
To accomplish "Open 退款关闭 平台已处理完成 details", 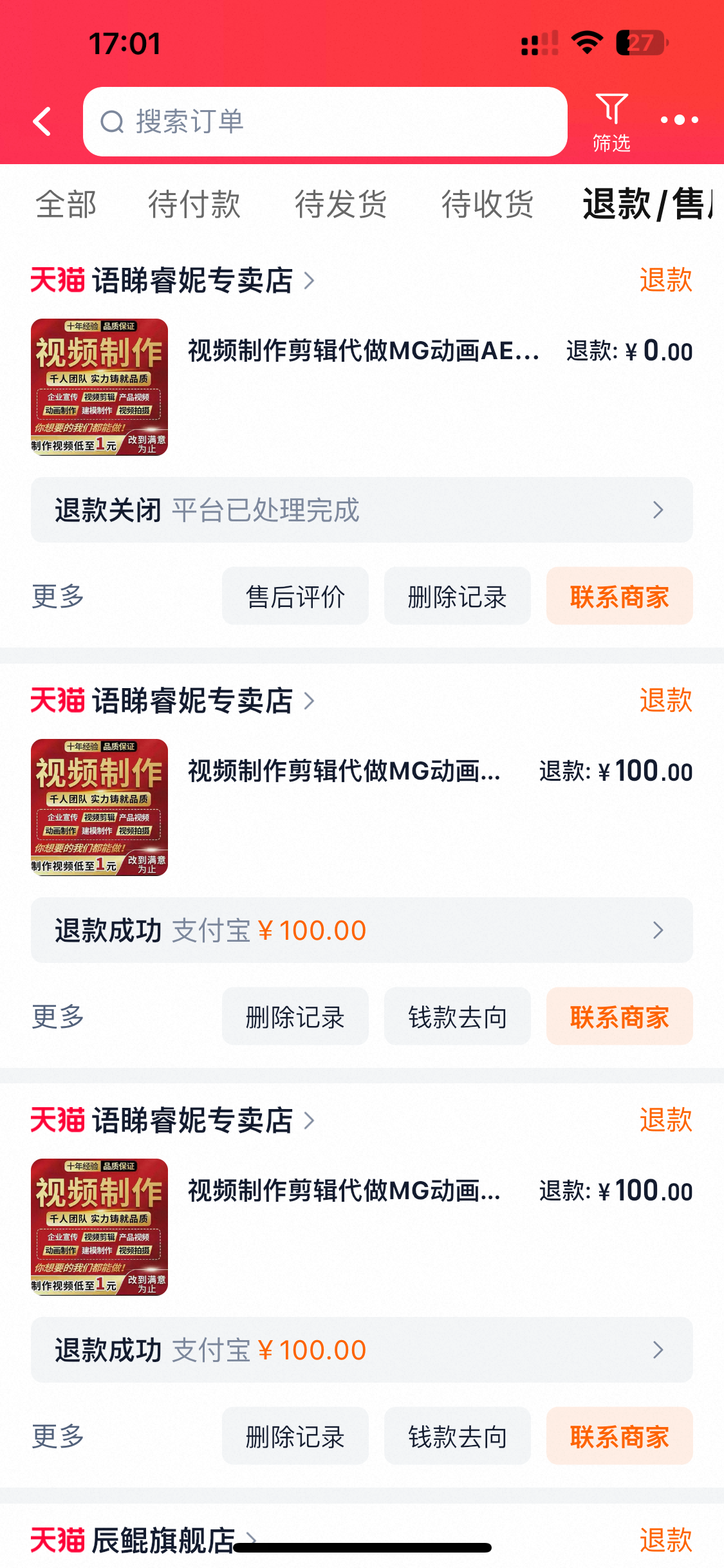I will [362, 510].
